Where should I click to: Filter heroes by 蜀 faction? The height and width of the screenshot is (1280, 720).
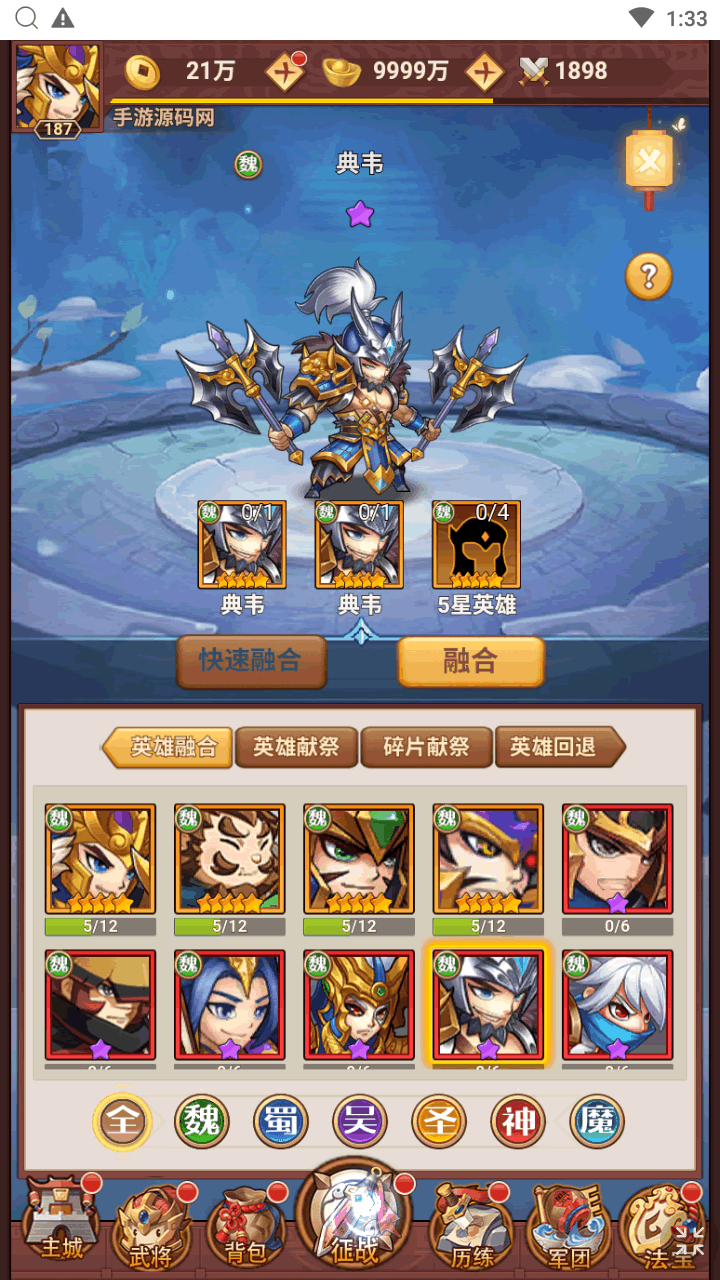pos(281,1122)
